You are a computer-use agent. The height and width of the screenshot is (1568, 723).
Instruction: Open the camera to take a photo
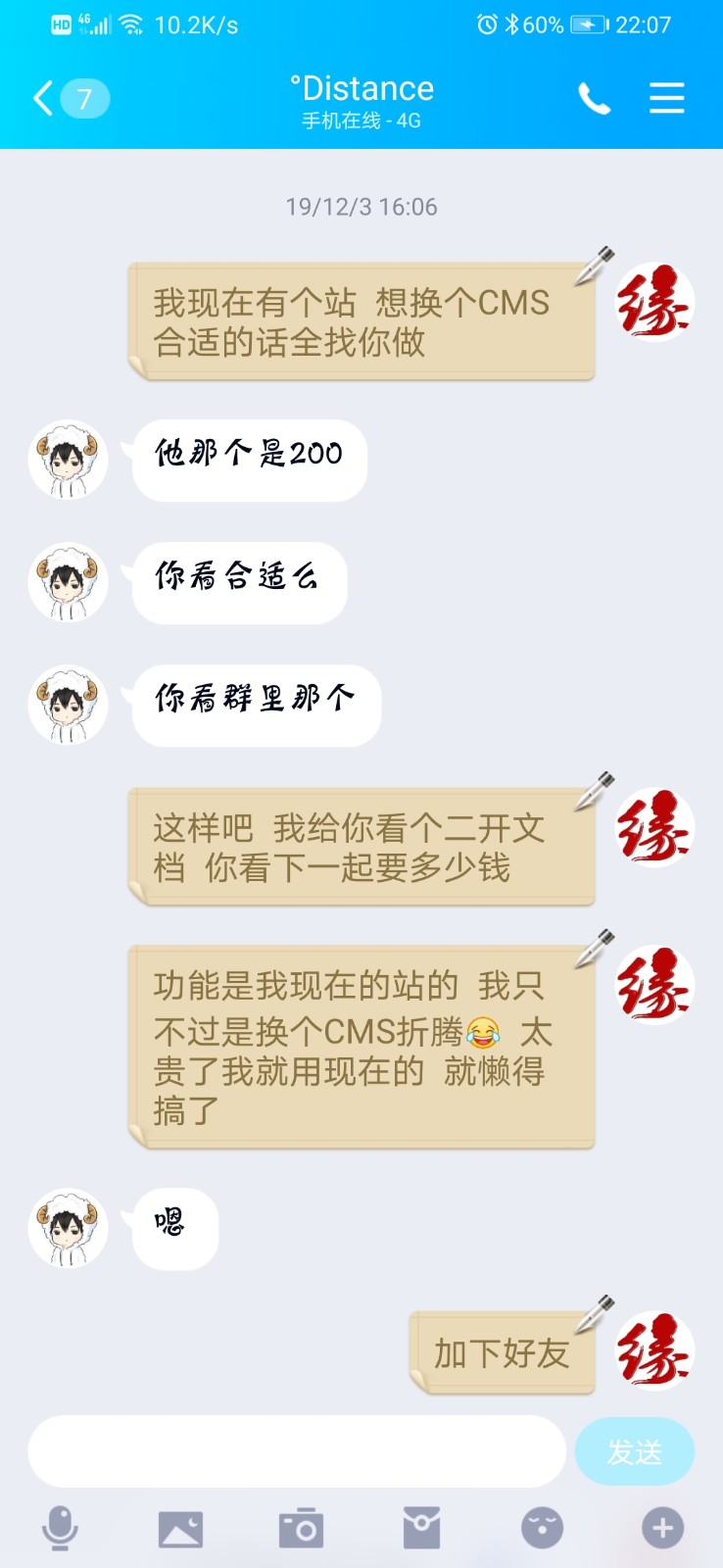[301, 1528]
